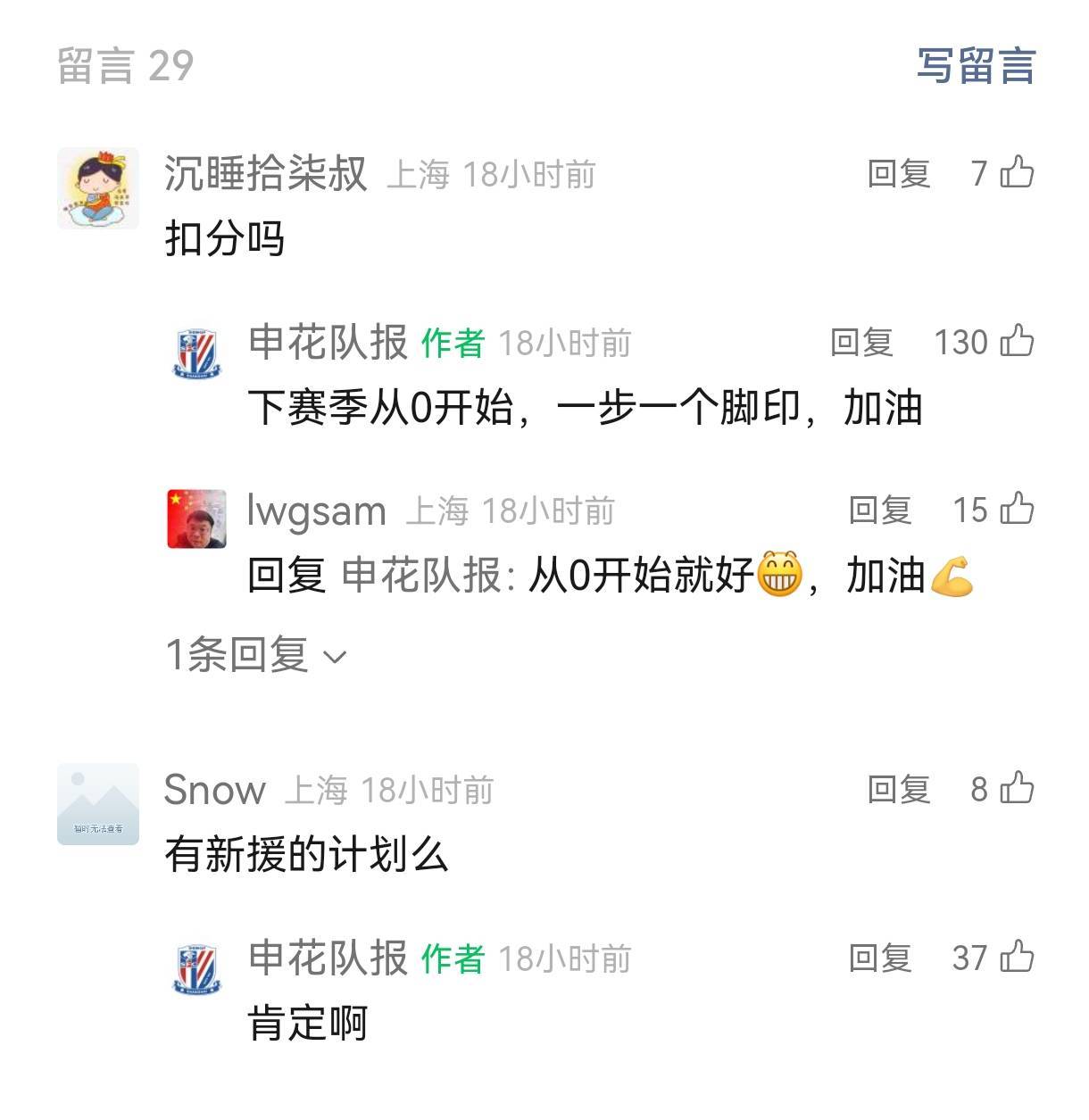Open 沉睡拾柒叔's profile avatar
The height and width of the screenshot is (1120, 1089).
click(98, 188)
